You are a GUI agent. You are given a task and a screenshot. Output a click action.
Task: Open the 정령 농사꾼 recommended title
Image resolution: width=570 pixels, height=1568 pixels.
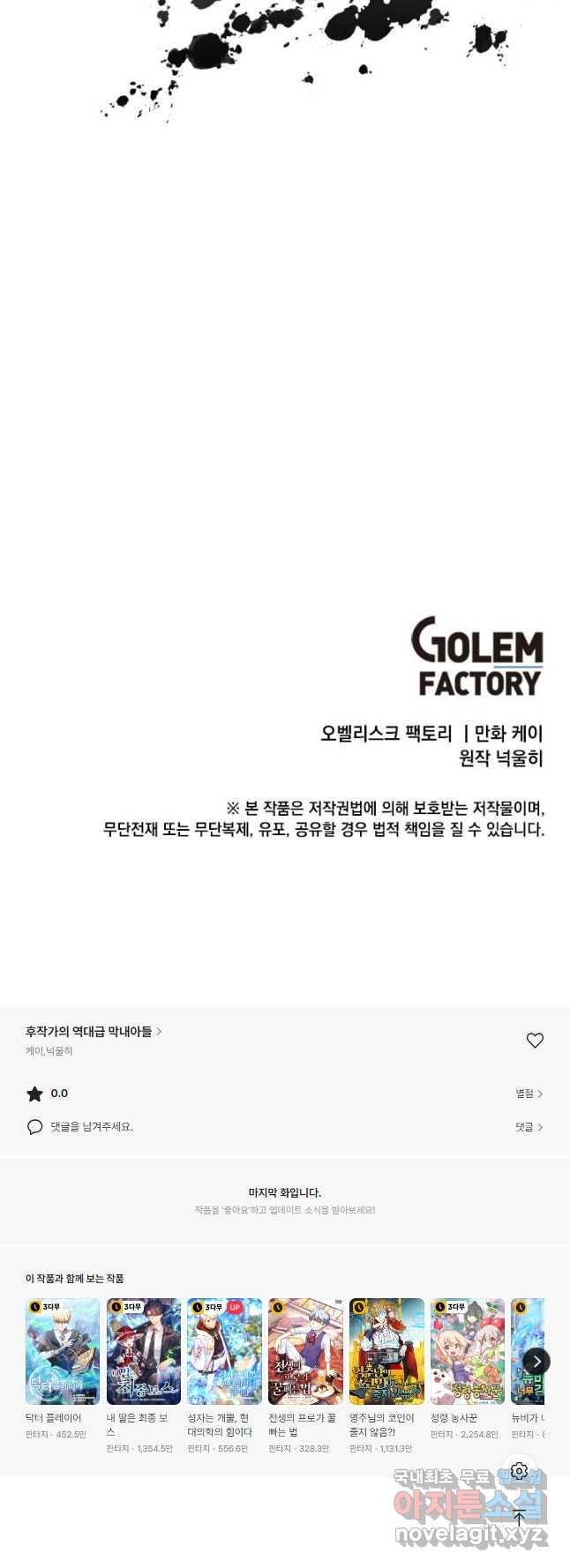[467, 1351]
